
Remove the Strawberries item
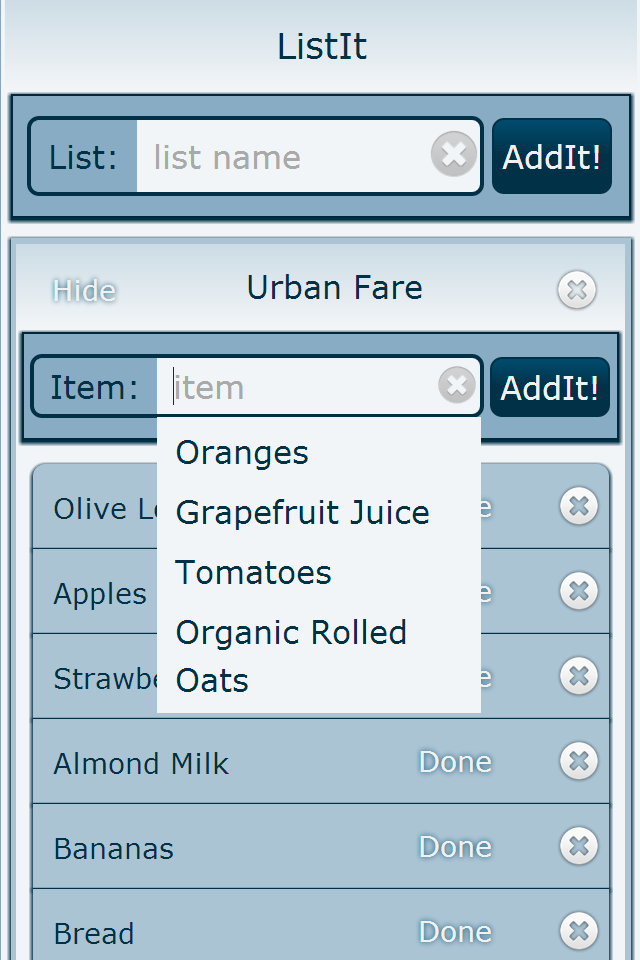click(578, 676)
